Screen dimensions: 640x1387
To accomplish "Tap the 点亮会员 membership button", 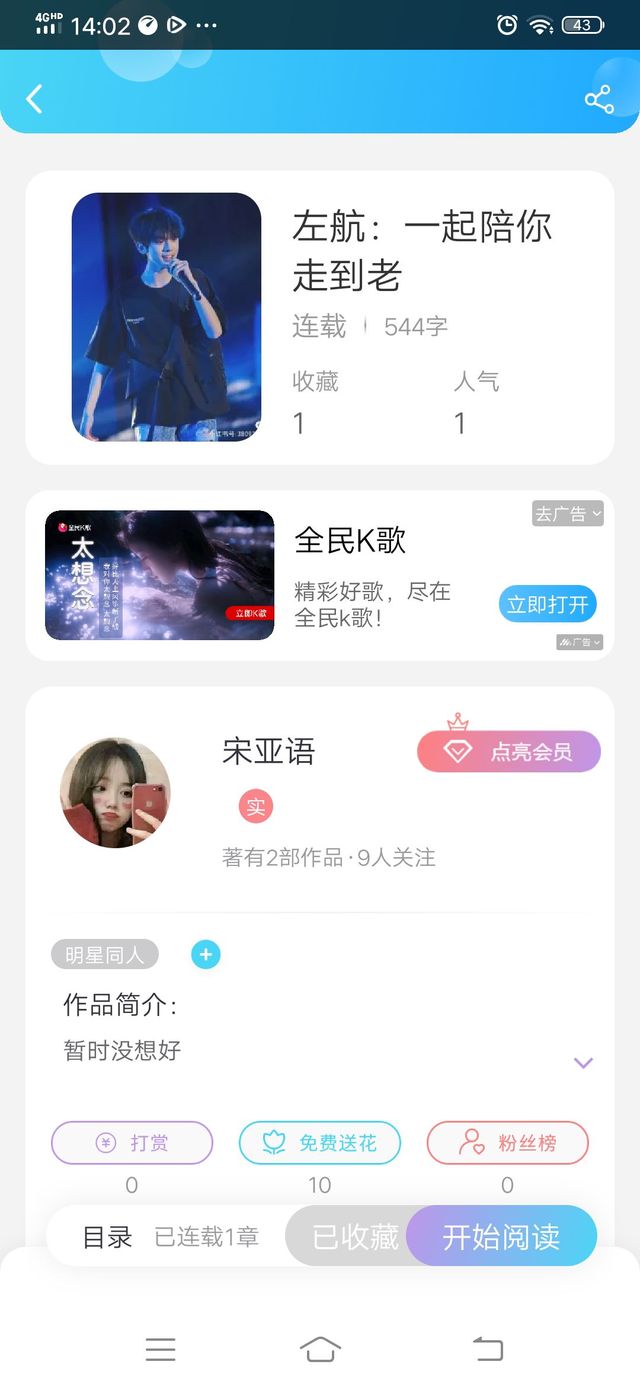I will [x=509, y=752].
